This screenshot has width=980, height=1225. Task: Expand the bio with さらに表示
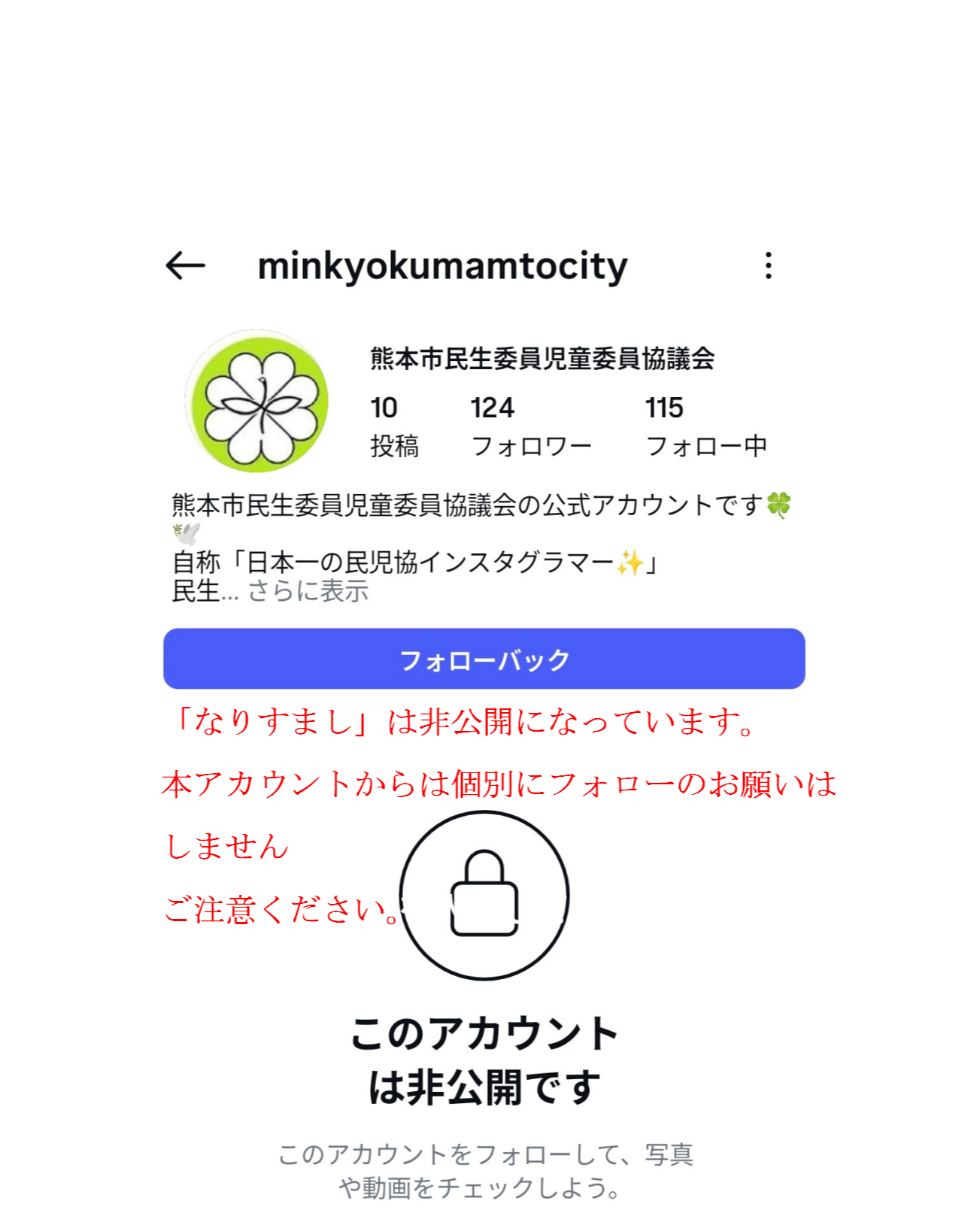click(308, 591)
